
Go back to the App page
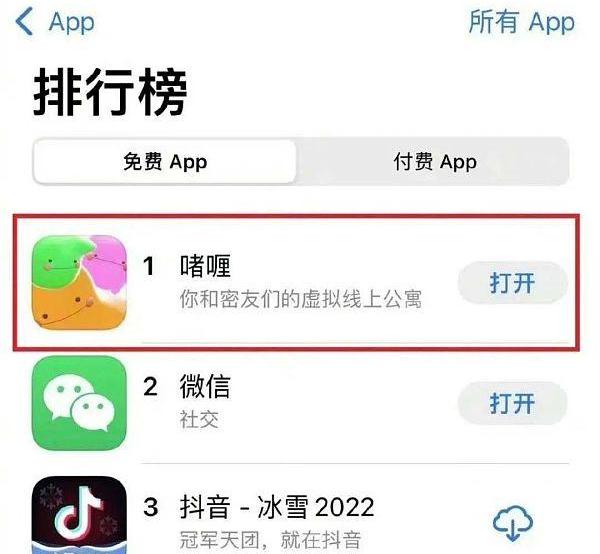point(55,22)
